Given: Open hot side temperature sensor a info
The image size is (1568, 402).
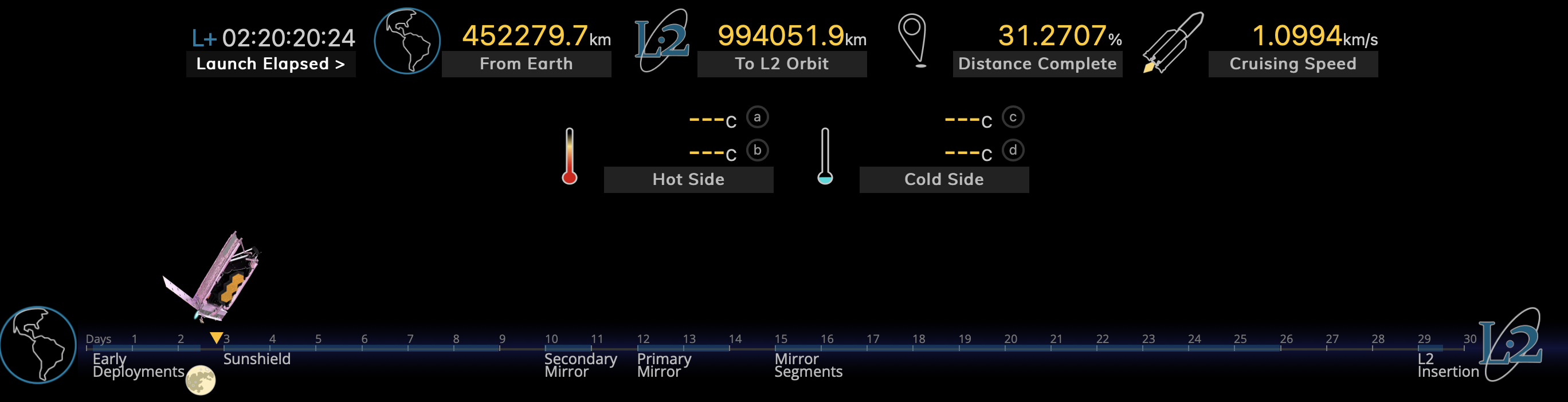Looking at the screenshot, I should coord(757,117).
